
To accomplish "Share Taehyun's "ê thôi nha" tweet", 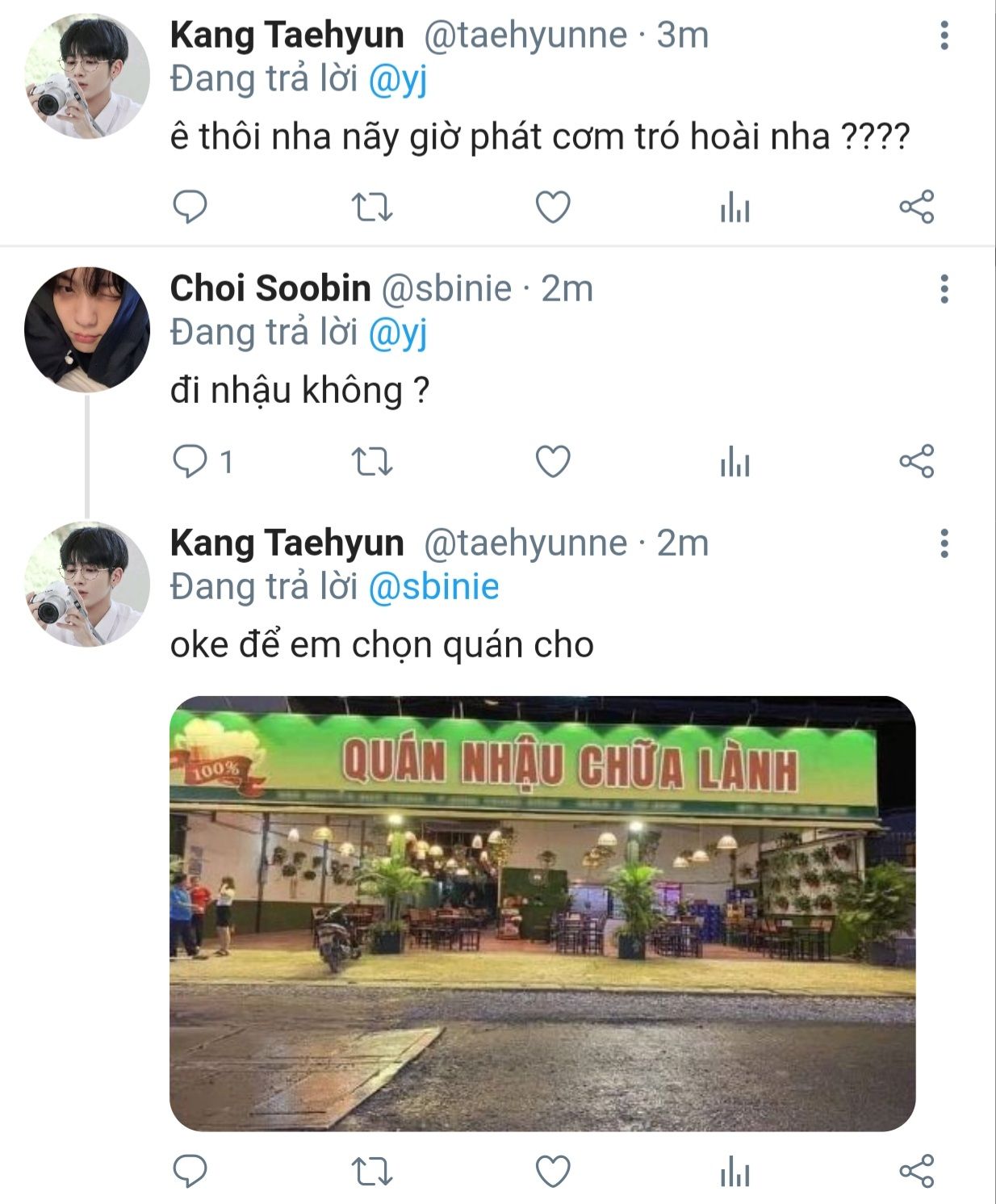I will [917, 208].
